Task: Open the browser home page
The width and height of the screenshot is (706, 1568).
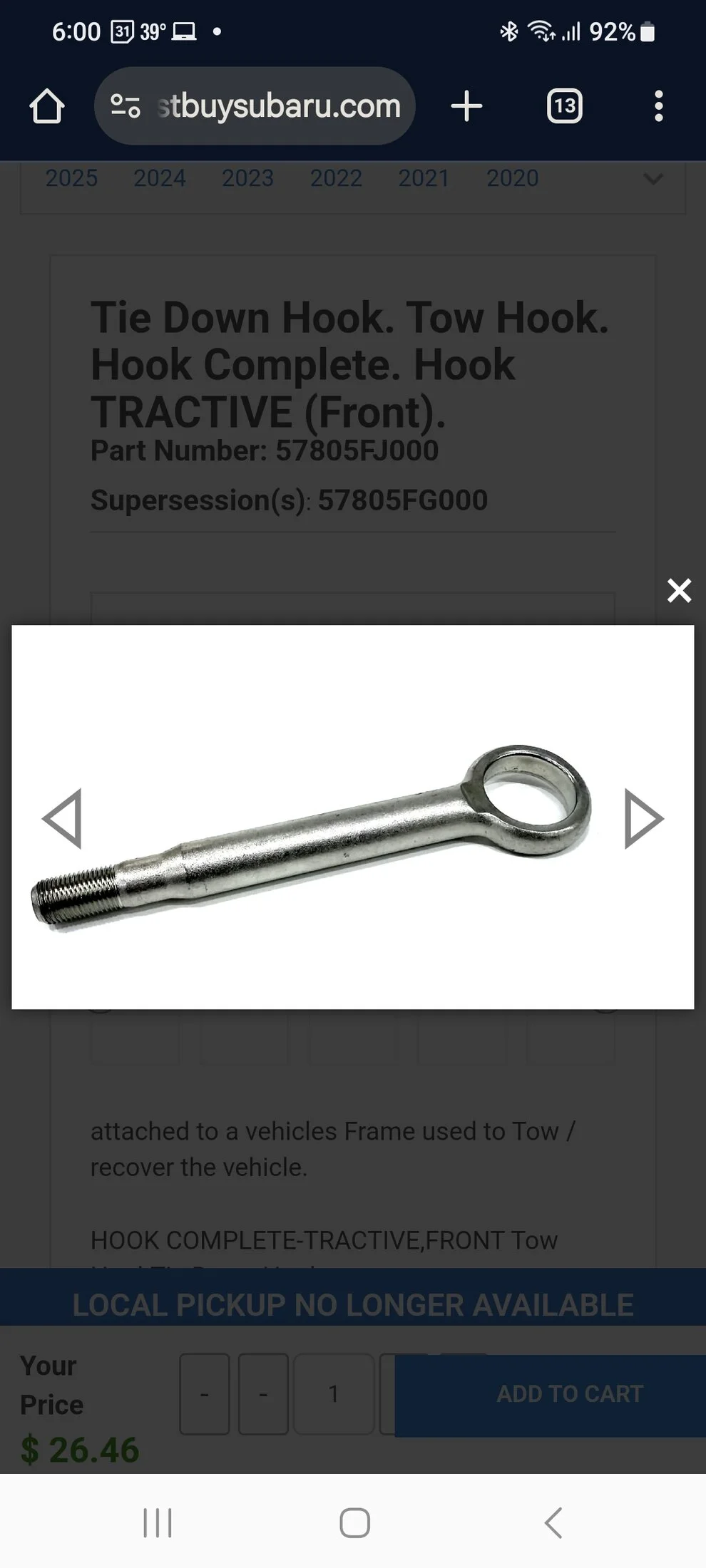Action: pyautogui.click(x=47, y=106)
